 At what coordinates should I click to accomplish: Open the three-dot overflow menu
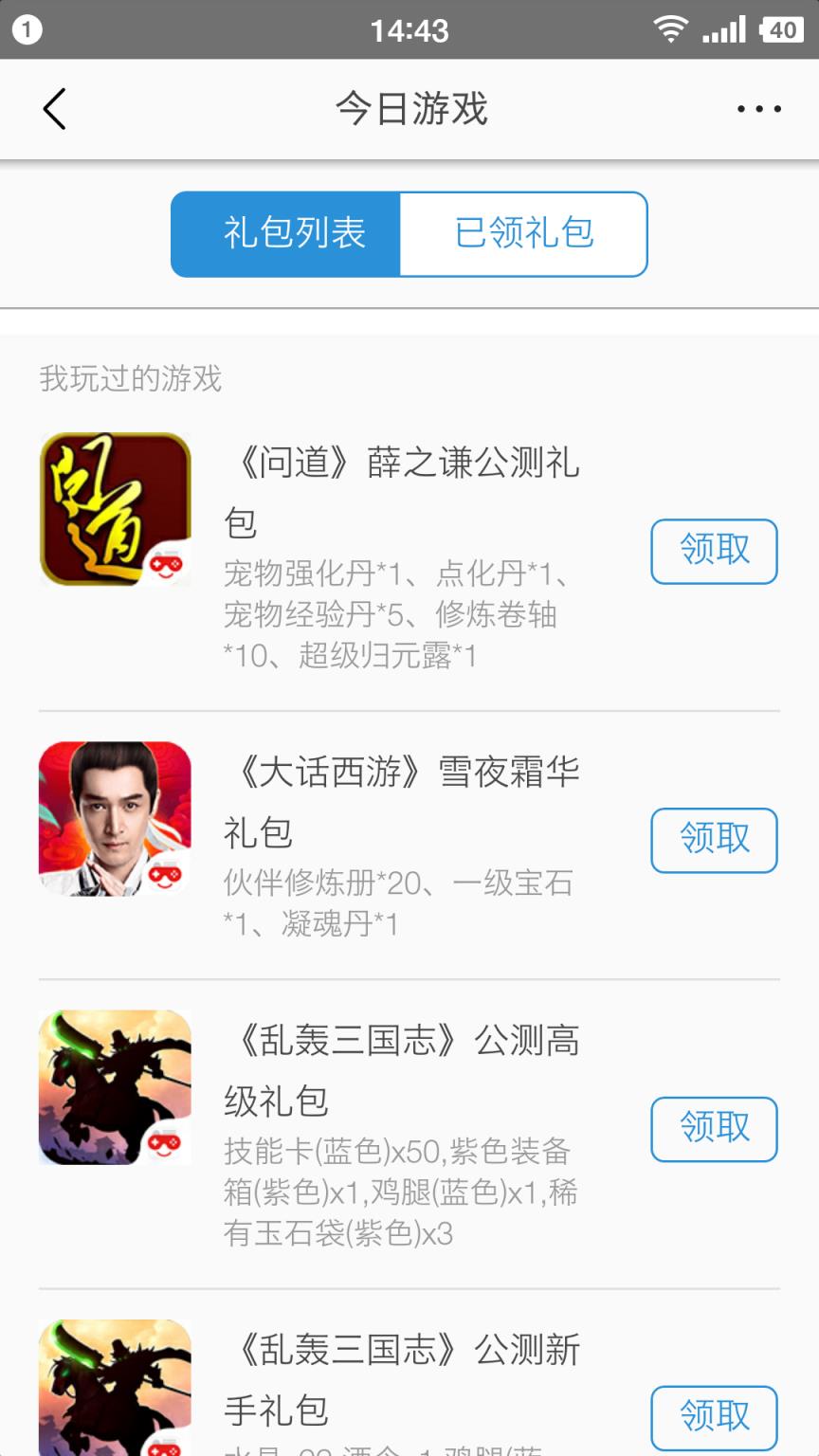(755, 108)
